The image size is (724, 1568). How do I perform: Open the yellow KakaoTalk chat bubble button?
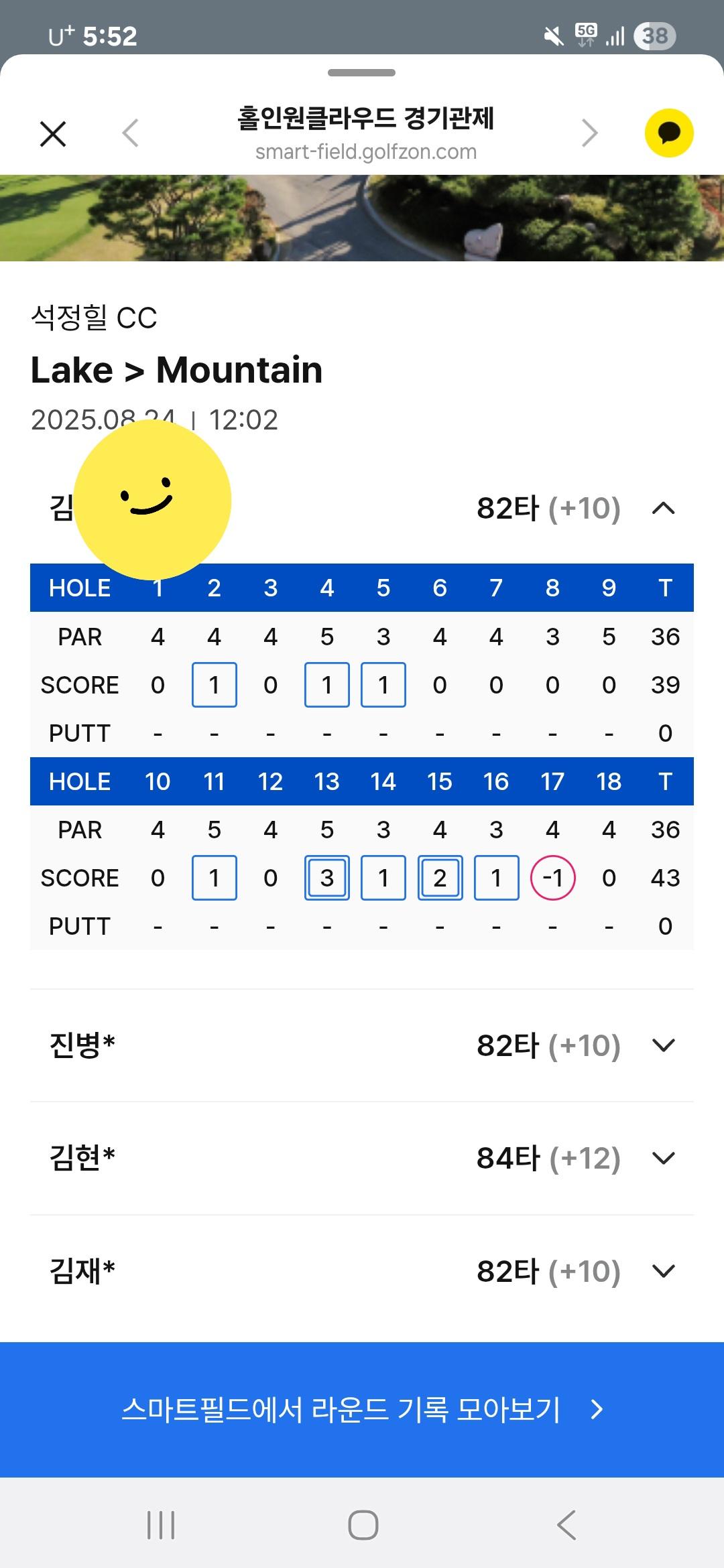tap(668, 133)
